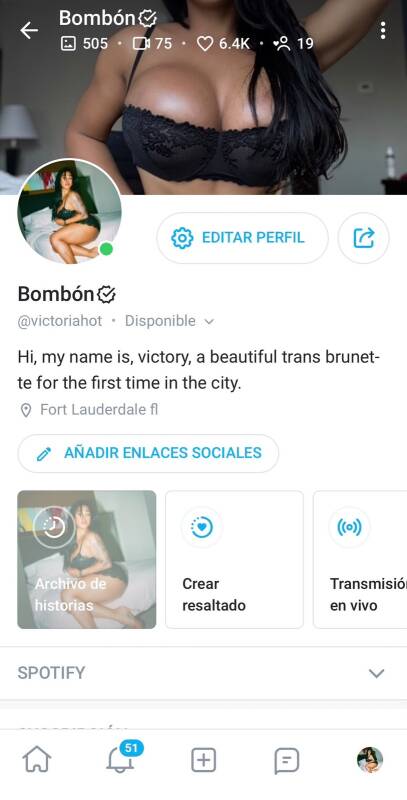
Task: Tap the Editar Perfil button
Action: 242,238
